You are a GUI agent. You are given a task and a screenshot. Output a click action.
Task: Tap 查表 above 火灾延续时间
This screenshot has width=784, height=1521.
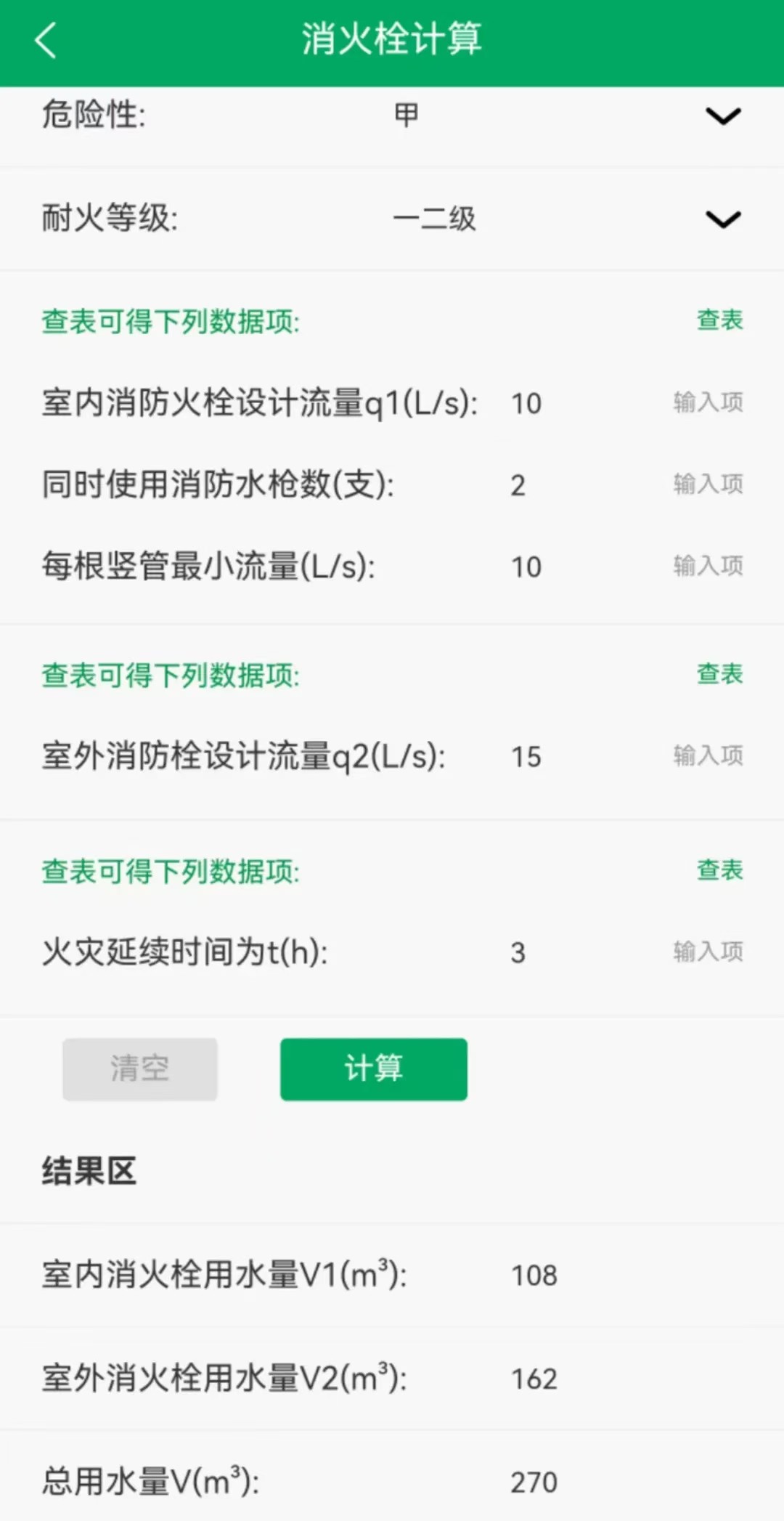(x=719, y=869)
